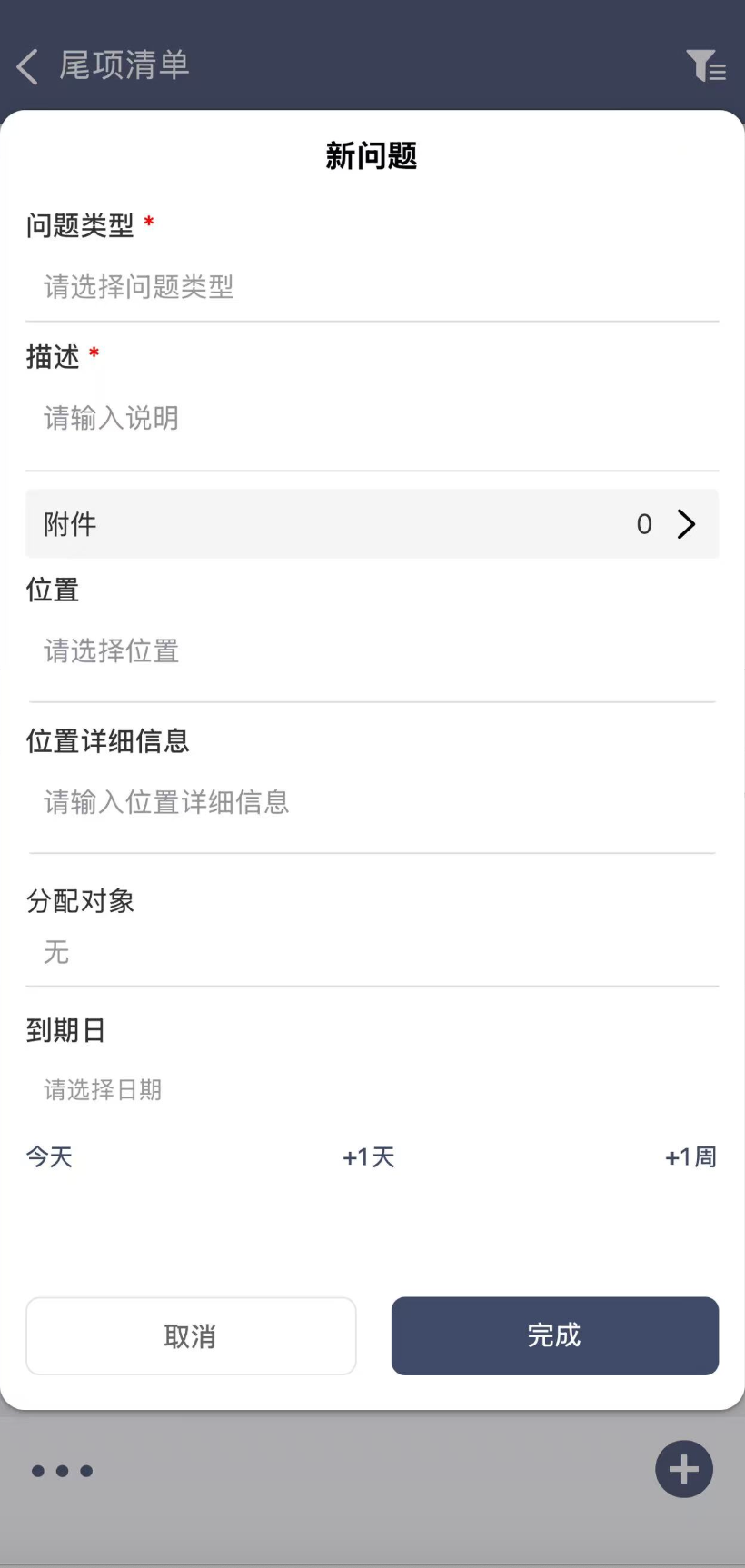This screenshot has width=745, height=1568.
Task: Set due date to 今天
Action: click(x=50, y=1156)
